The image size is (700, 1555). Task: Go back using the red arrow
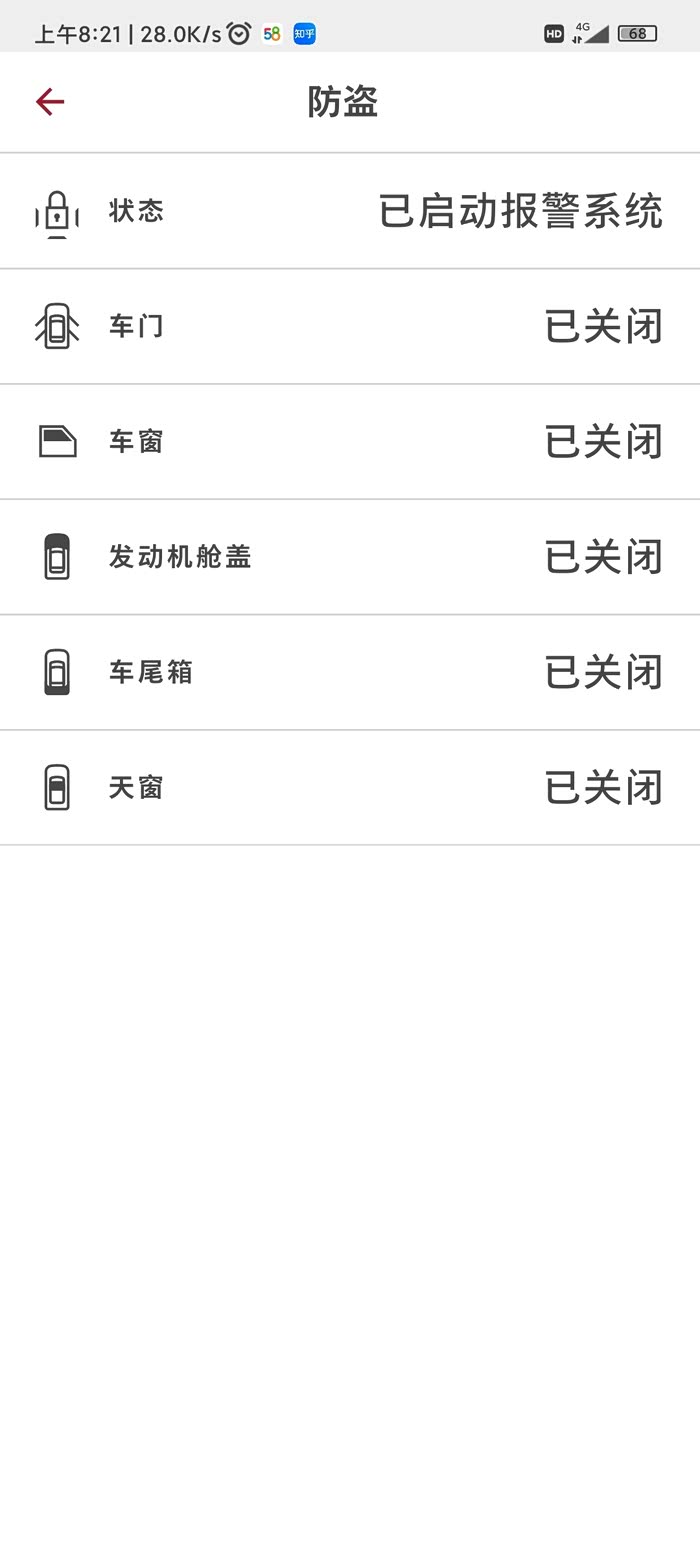50,101
